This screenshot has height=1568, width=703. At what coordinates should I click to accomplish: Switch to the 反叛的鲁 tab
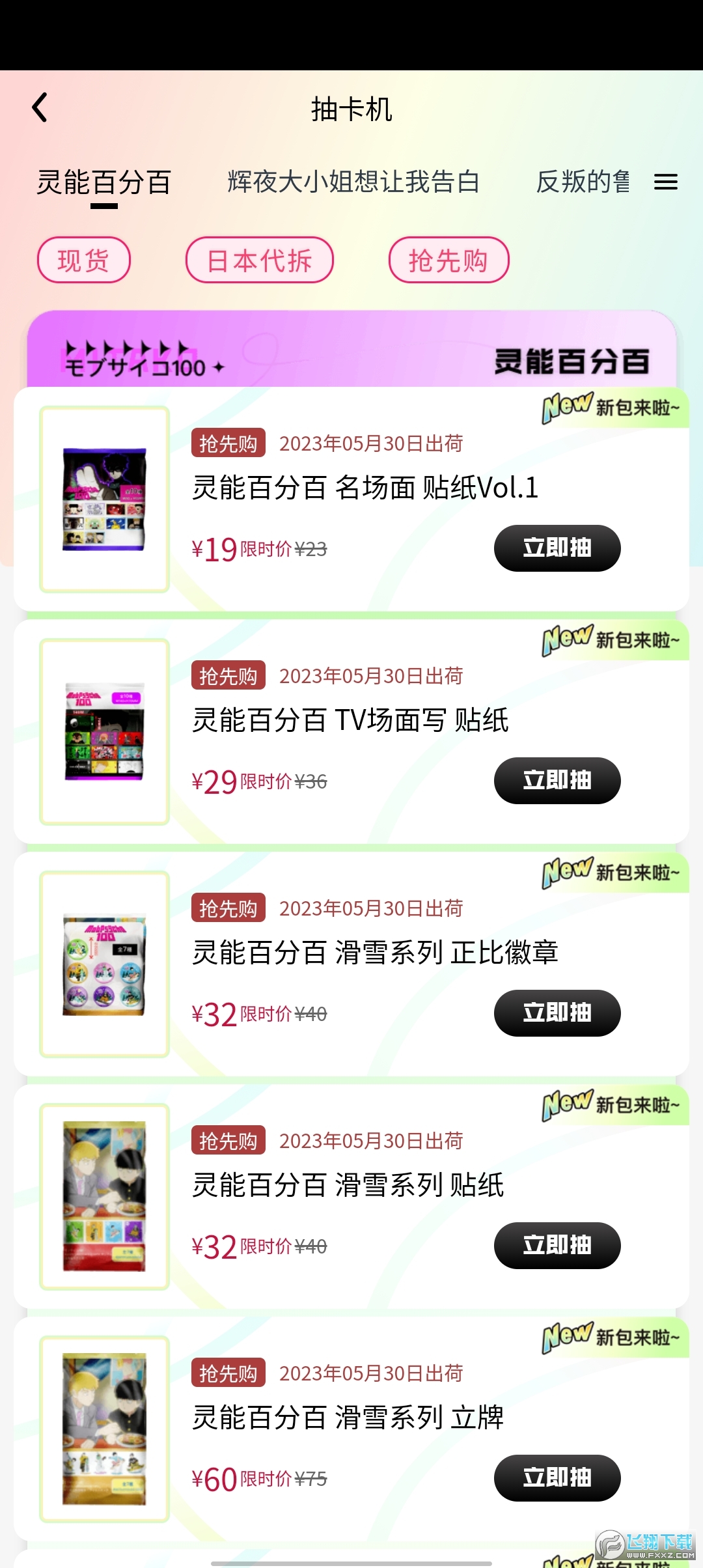(583, 182)
